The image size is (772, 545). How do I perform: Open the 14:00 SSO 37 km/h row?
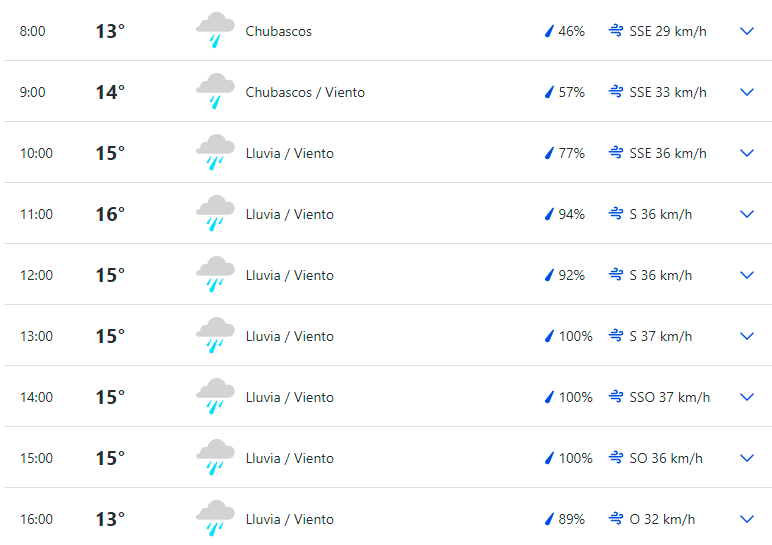coord(746,397)
